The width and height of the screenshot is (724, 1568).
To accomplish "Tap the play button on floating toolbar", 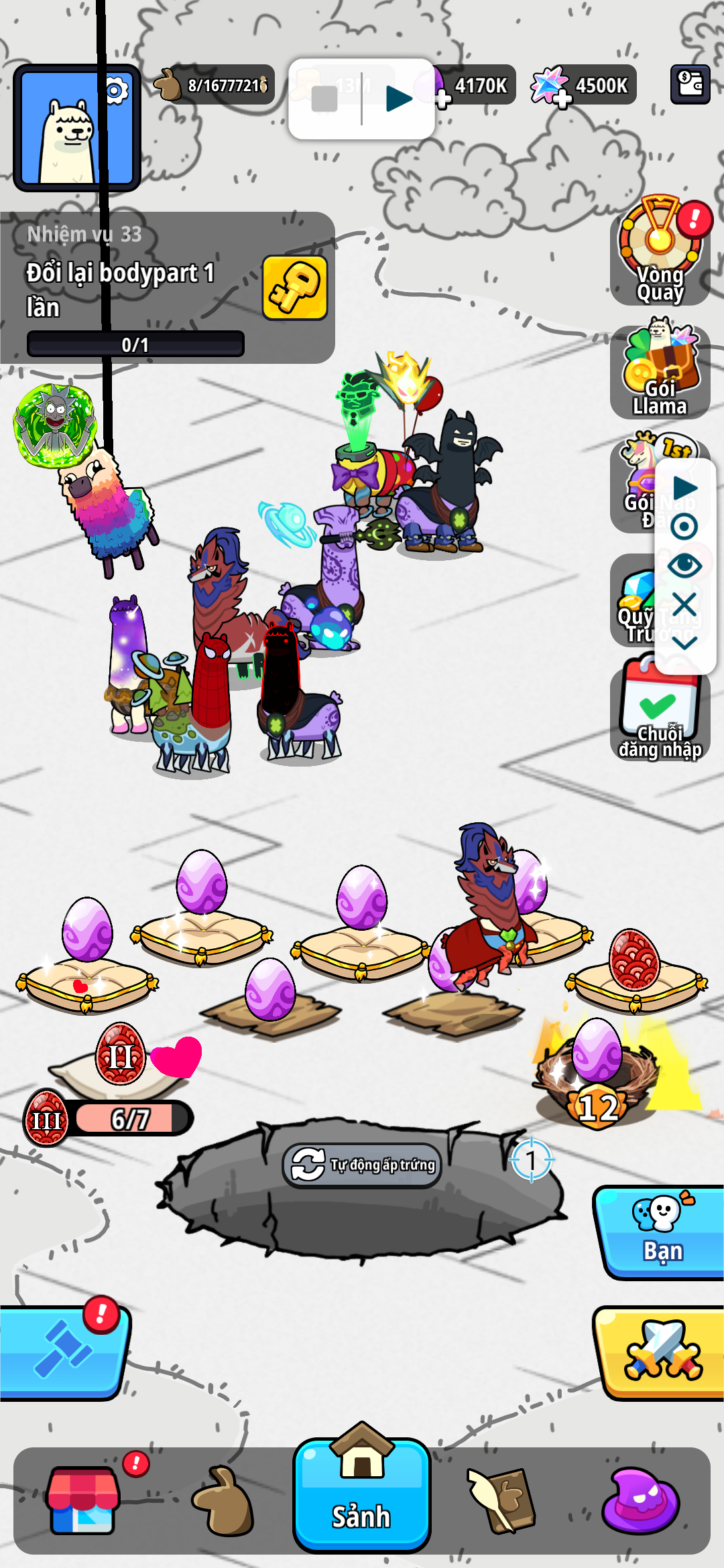I will coord(684,488).
